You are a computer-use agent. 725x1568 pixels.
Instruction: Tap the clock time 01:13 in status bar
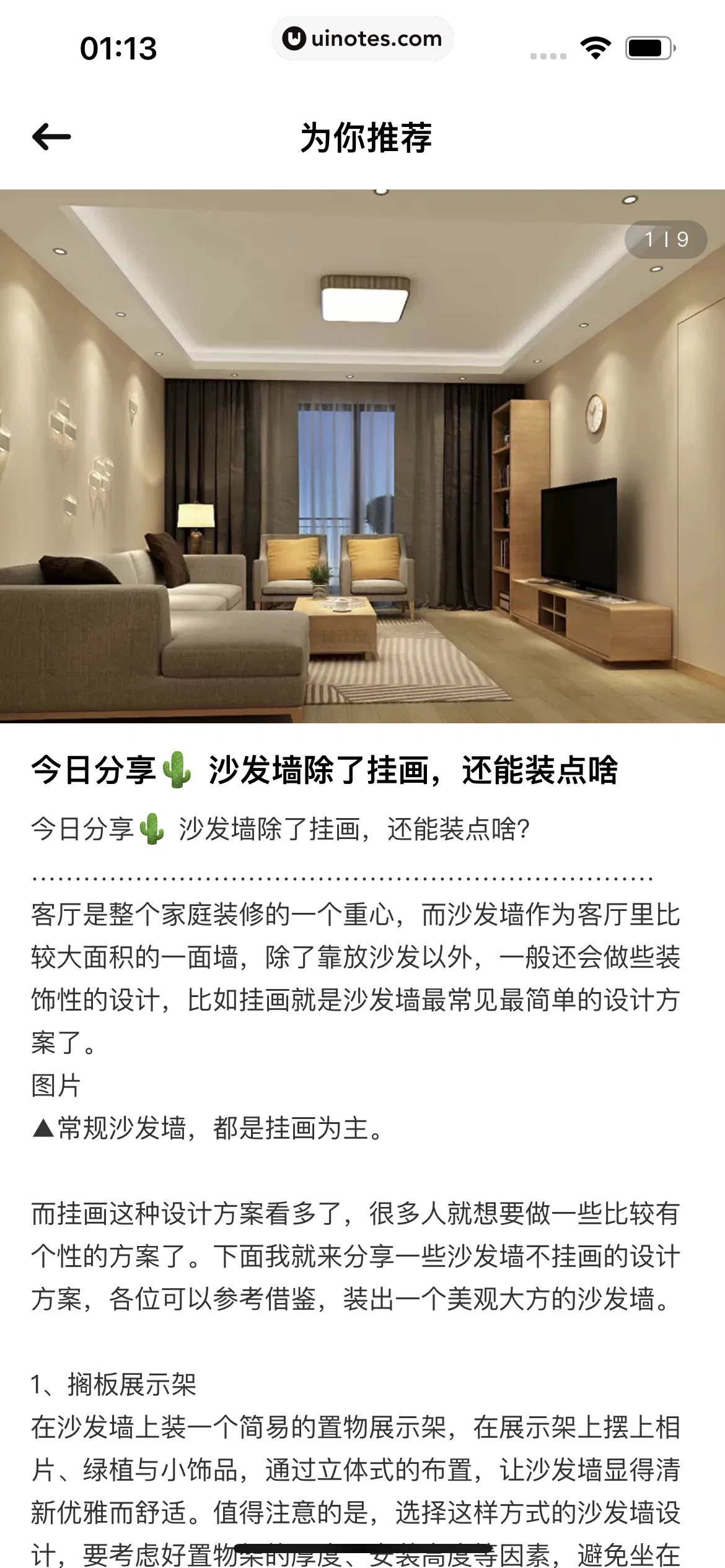point(115,45)
